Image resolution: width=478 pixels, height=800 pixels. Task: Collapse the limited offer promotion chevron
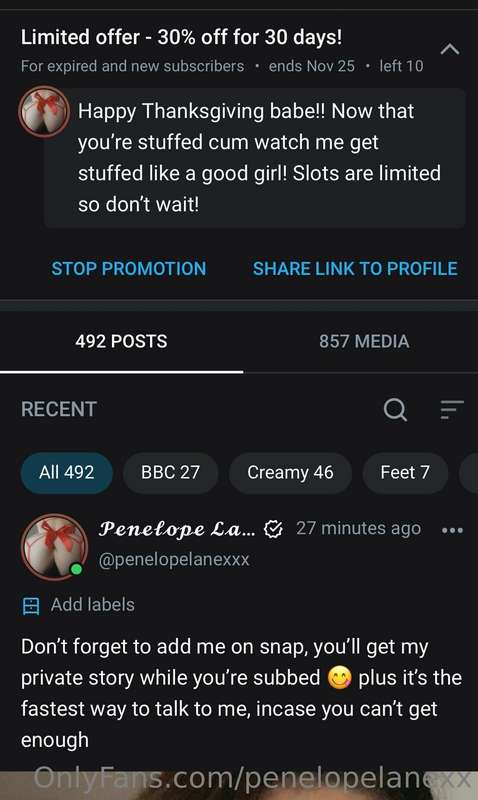(x=449, y=49)
